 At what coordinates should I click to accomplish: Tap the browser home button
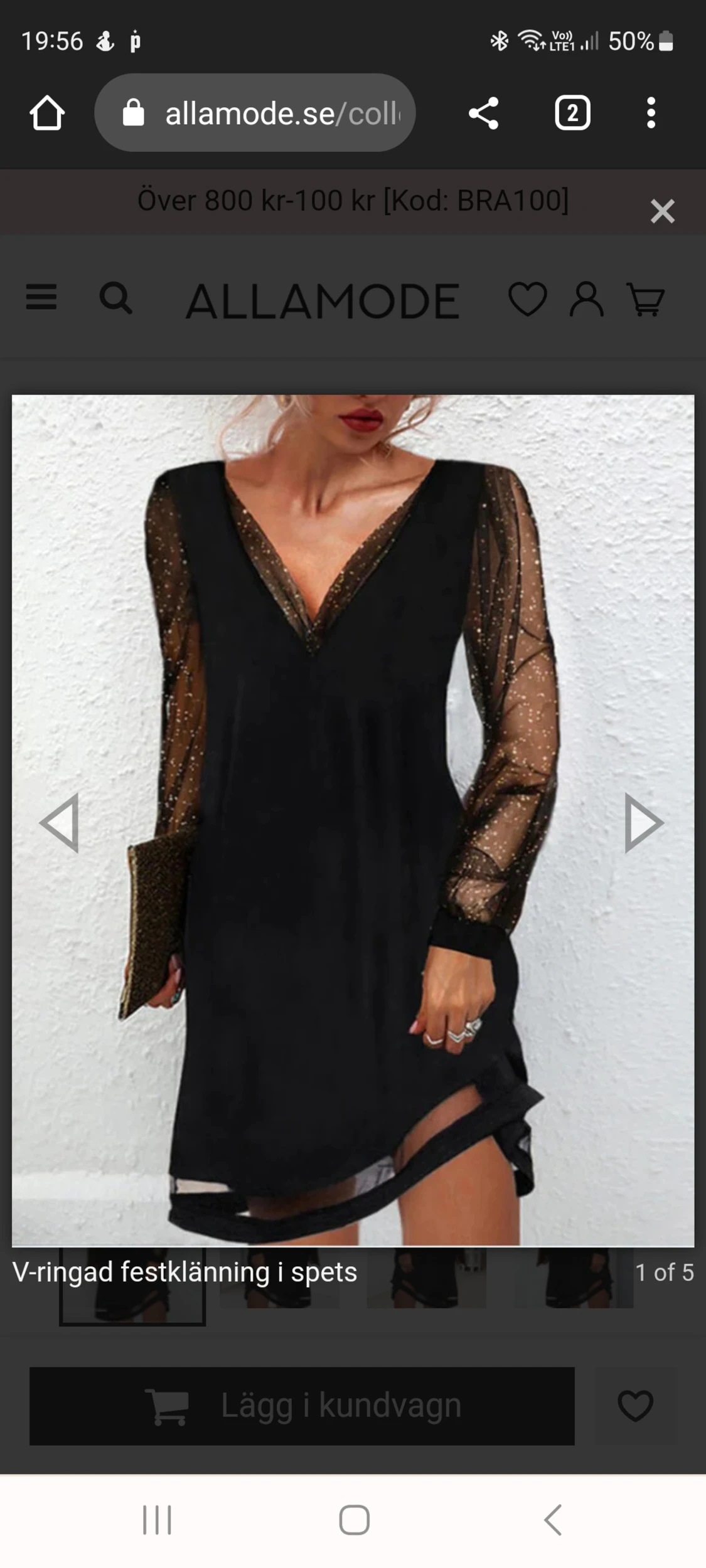[x=47, y=114]
